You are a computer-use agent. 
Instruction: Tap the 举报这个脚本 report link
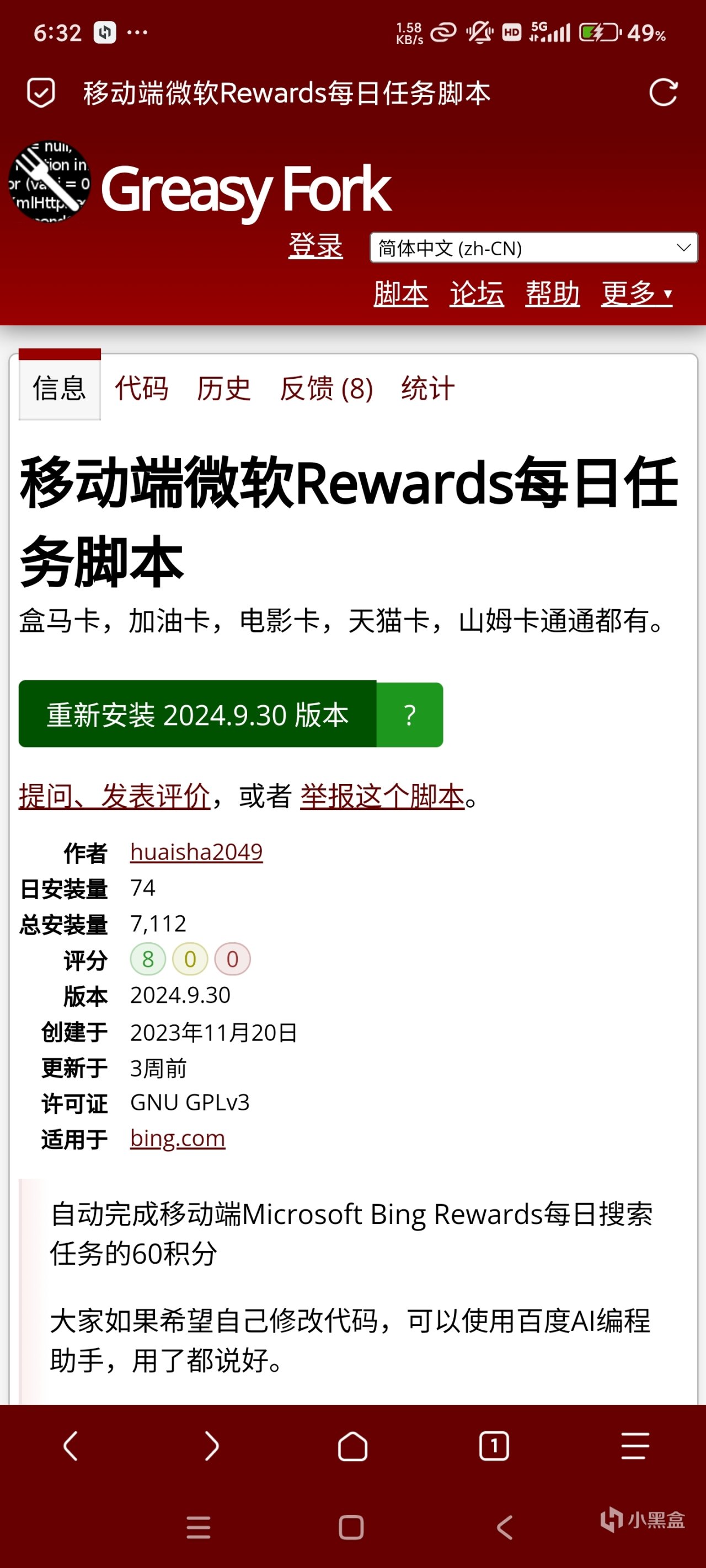coord(382,796)
